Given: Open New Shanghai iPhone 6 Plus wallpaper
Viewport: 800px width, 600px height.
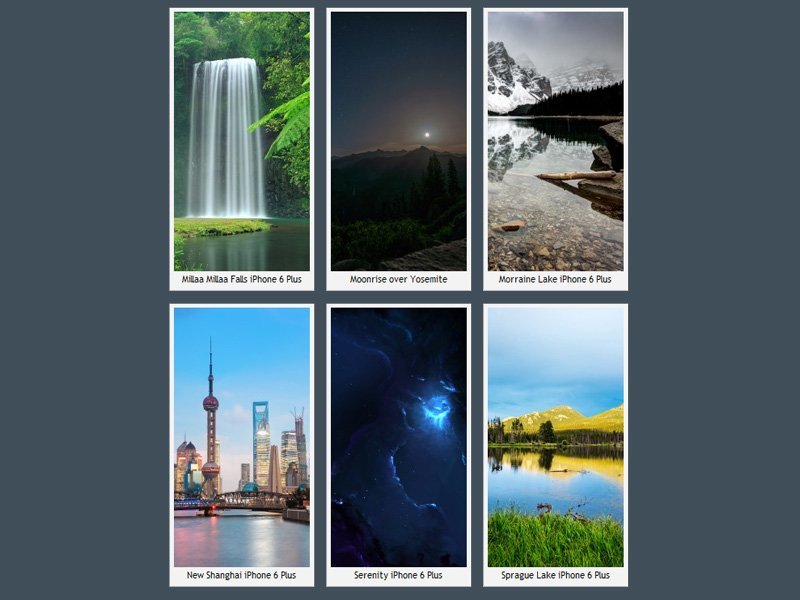Looking at the screenshot, I should coord(241,437).
